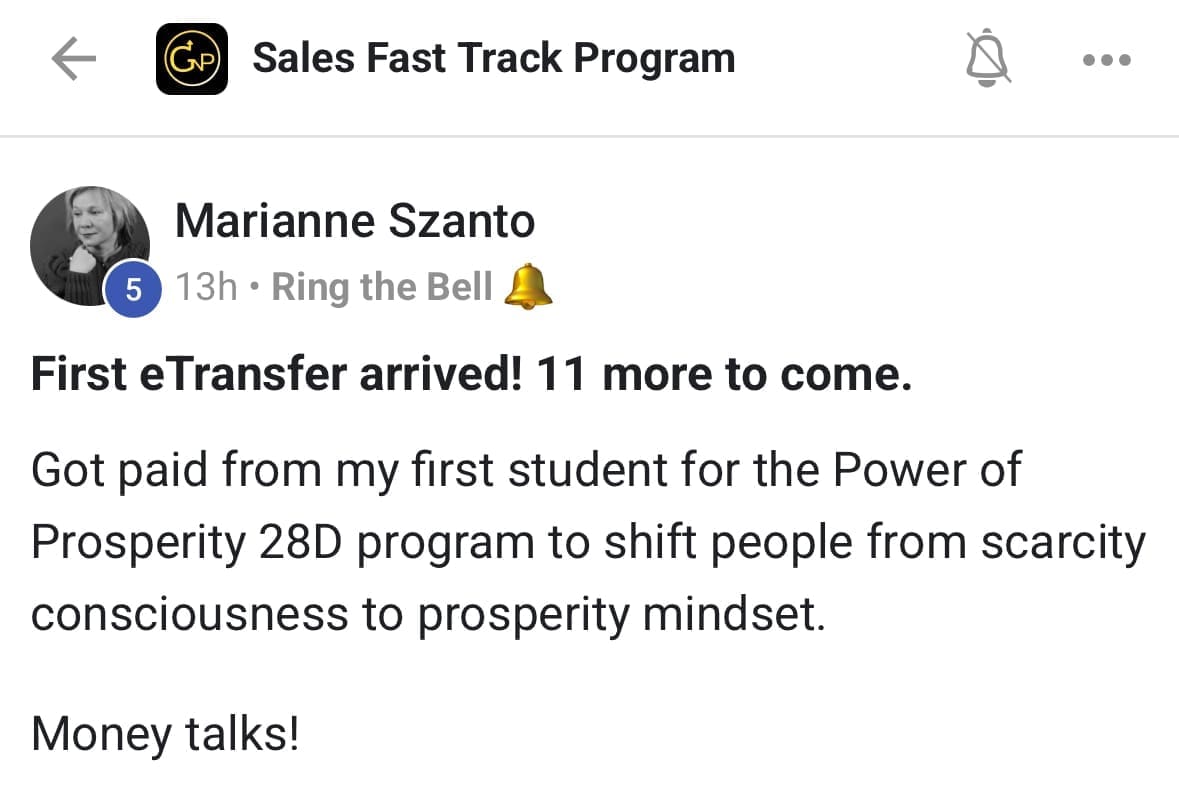The image size is (1179, 785).
Task: Open the three-dot overflow menu
Action: (x=1106, y=59)
